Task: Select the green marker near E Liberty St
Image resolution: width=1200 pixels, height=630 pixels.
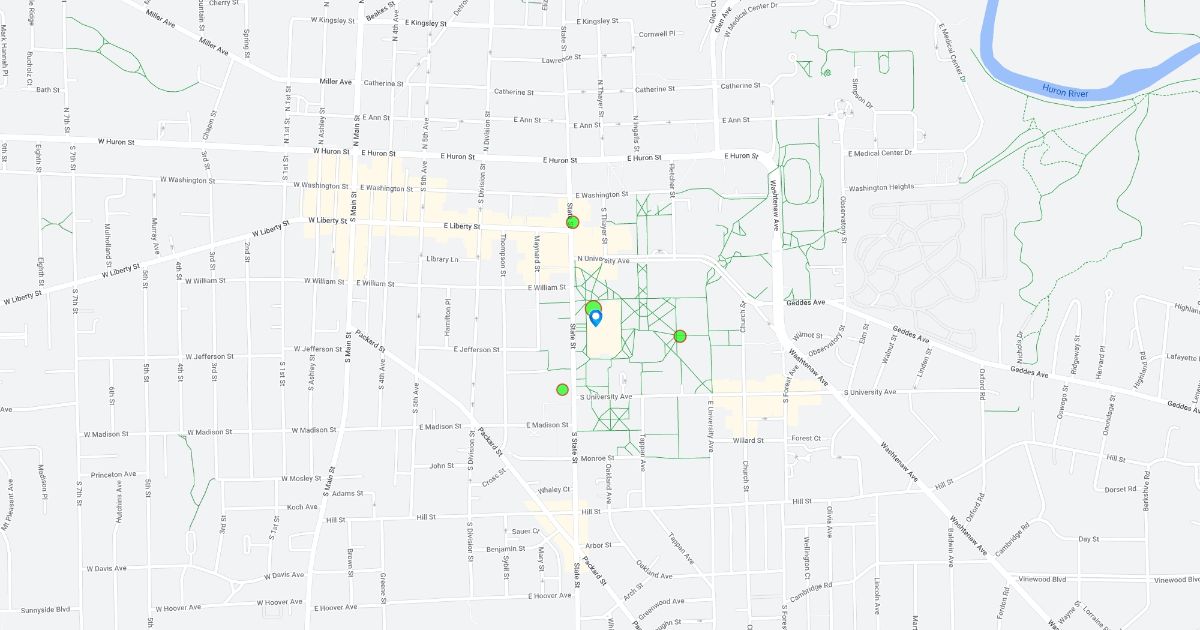Action: pos(573,223)
